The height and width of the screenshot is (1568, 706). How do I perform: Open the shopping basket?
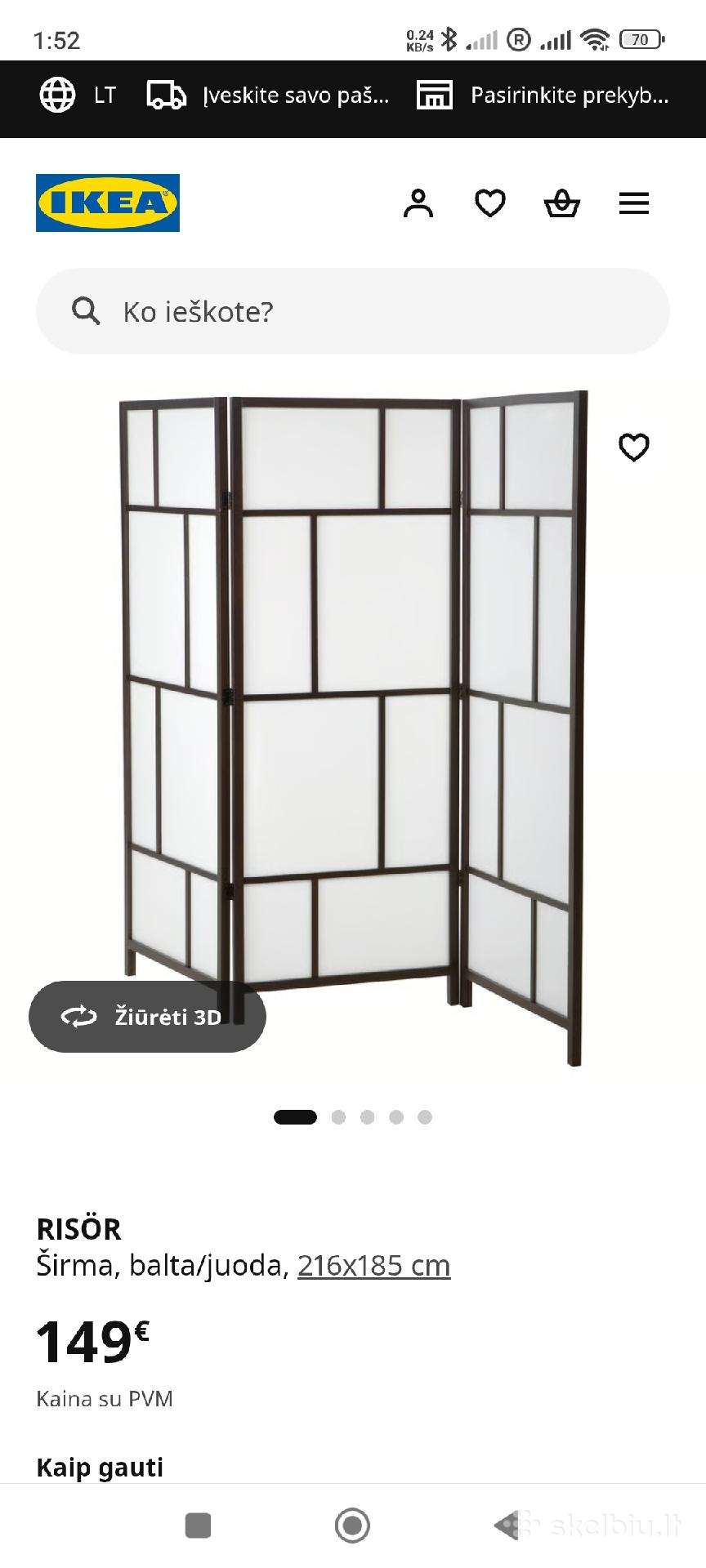click(x=562, y=203)
